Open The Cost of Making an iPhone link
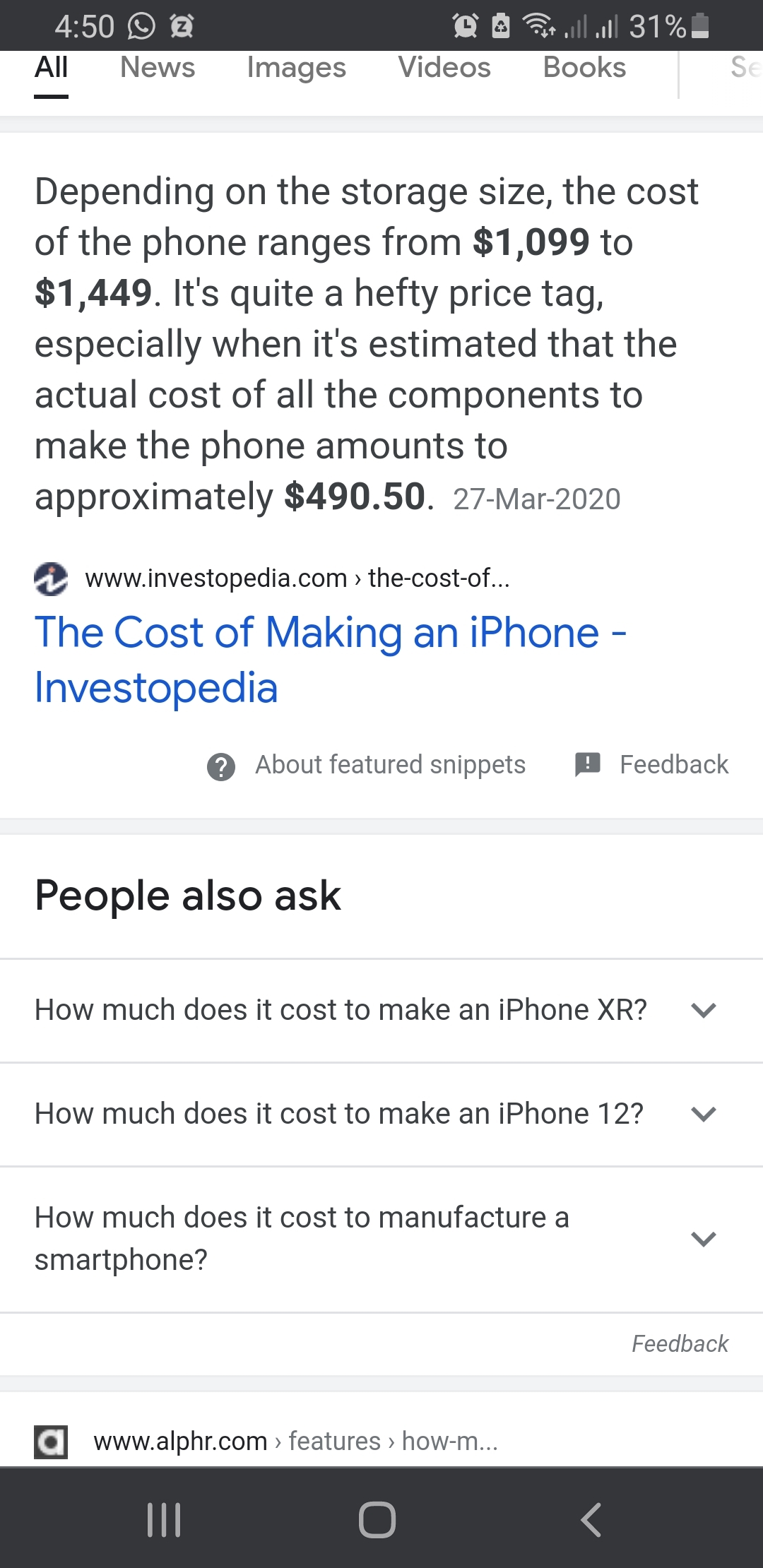763x1568 pixels. 331,659
